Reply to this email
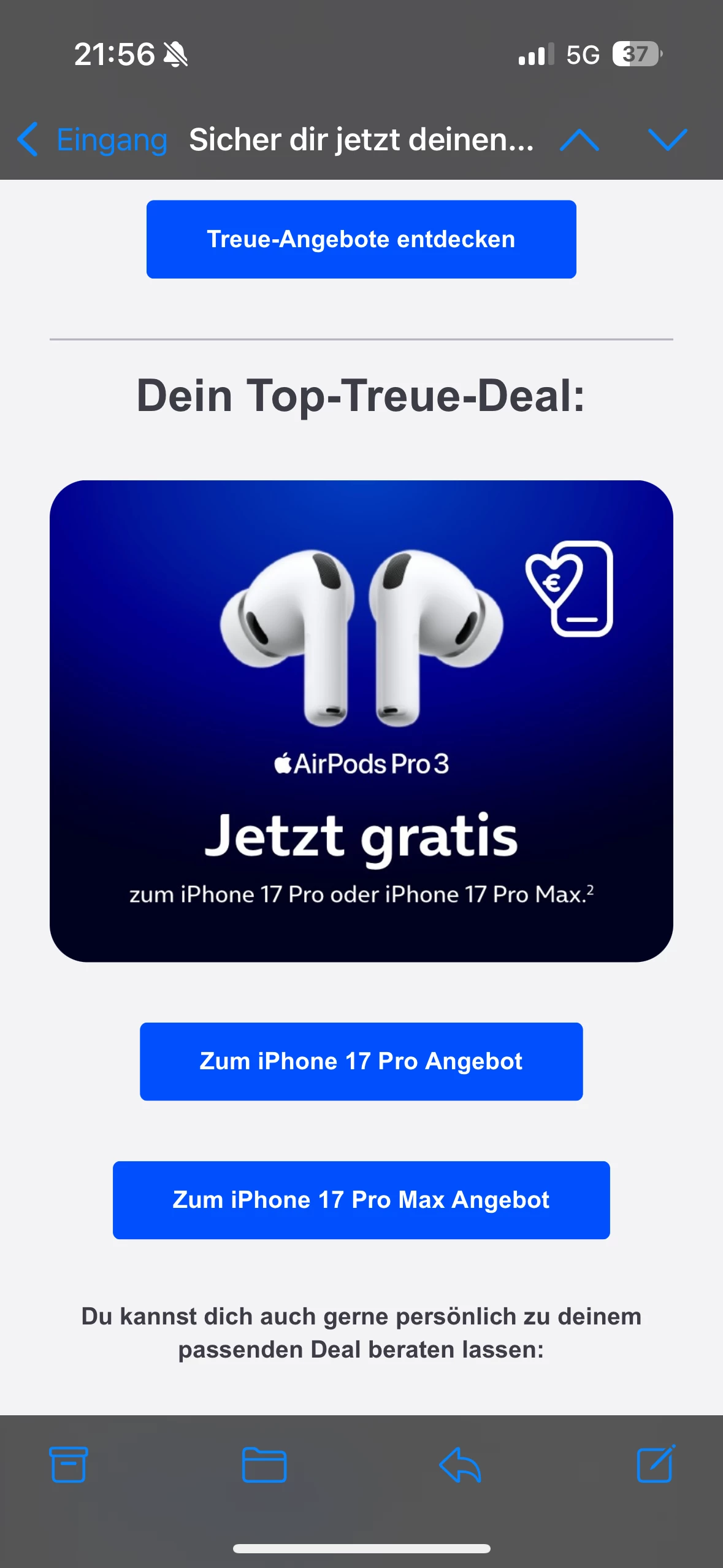This screenshot has width=723, height=1568. click(x=460, y=1465)
